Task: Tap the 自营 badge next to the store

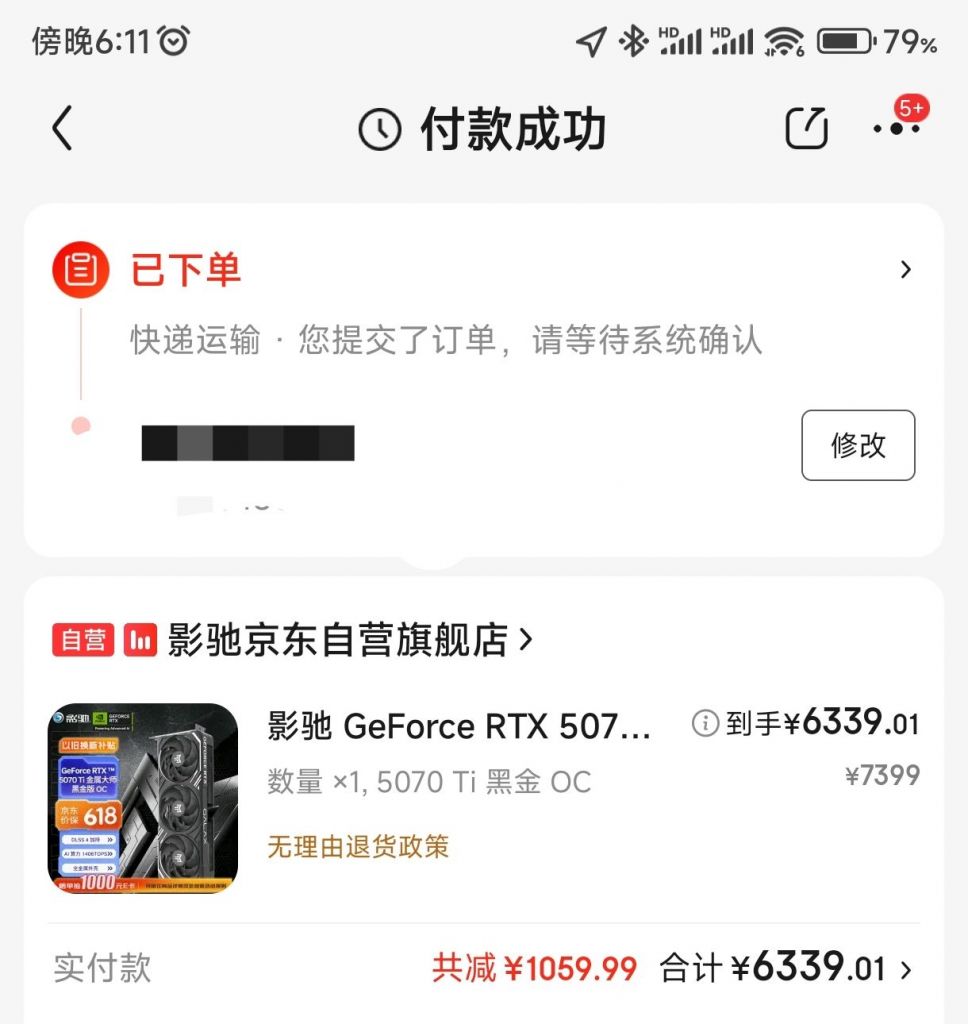Action: pyautogui.click(x=82, y=639)
